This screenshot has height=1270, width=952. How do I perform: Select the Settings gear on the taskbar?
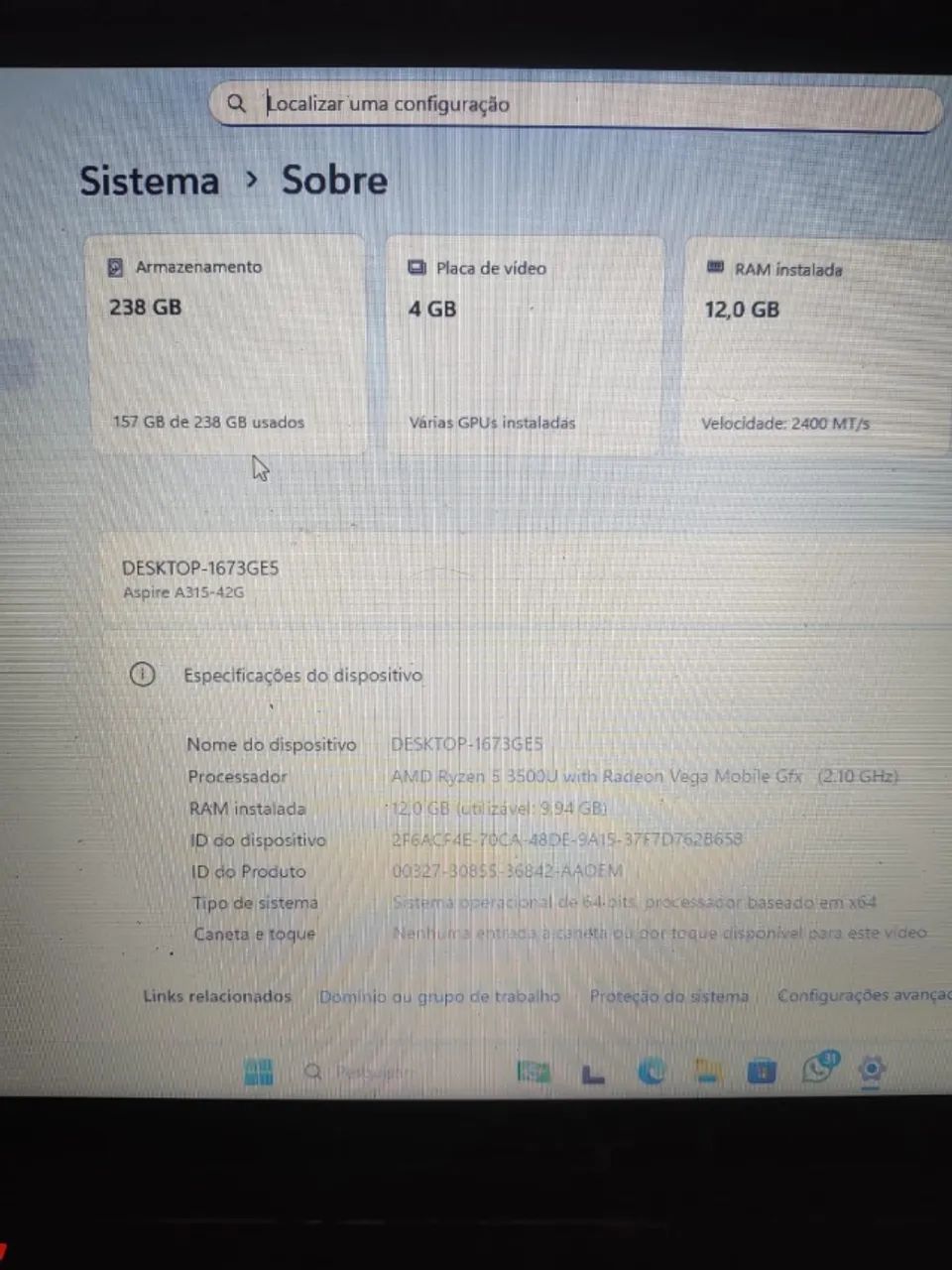[871, 1071]
